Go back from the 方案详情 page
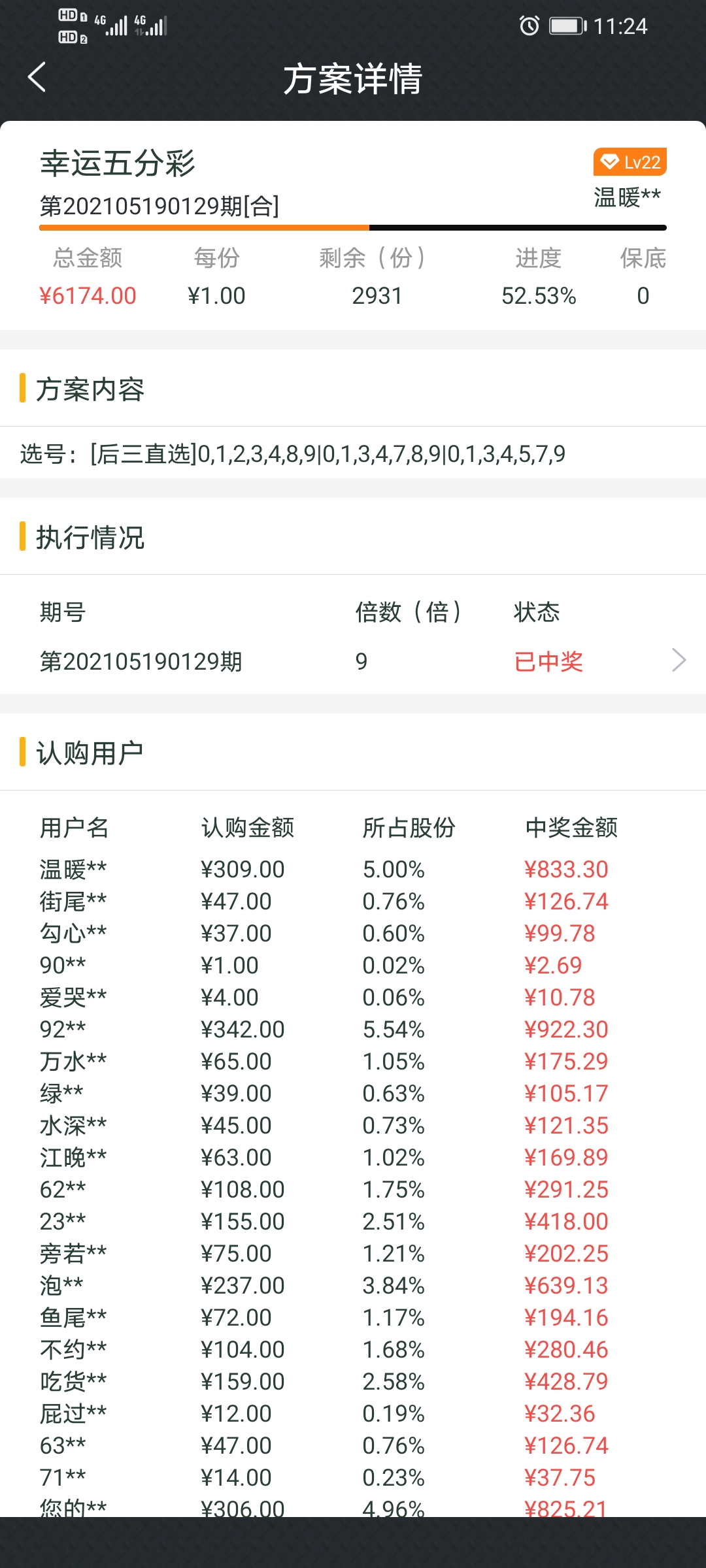Image resolution: width=706 pixels, height=1568 pixels. click(x=37, y=78)
